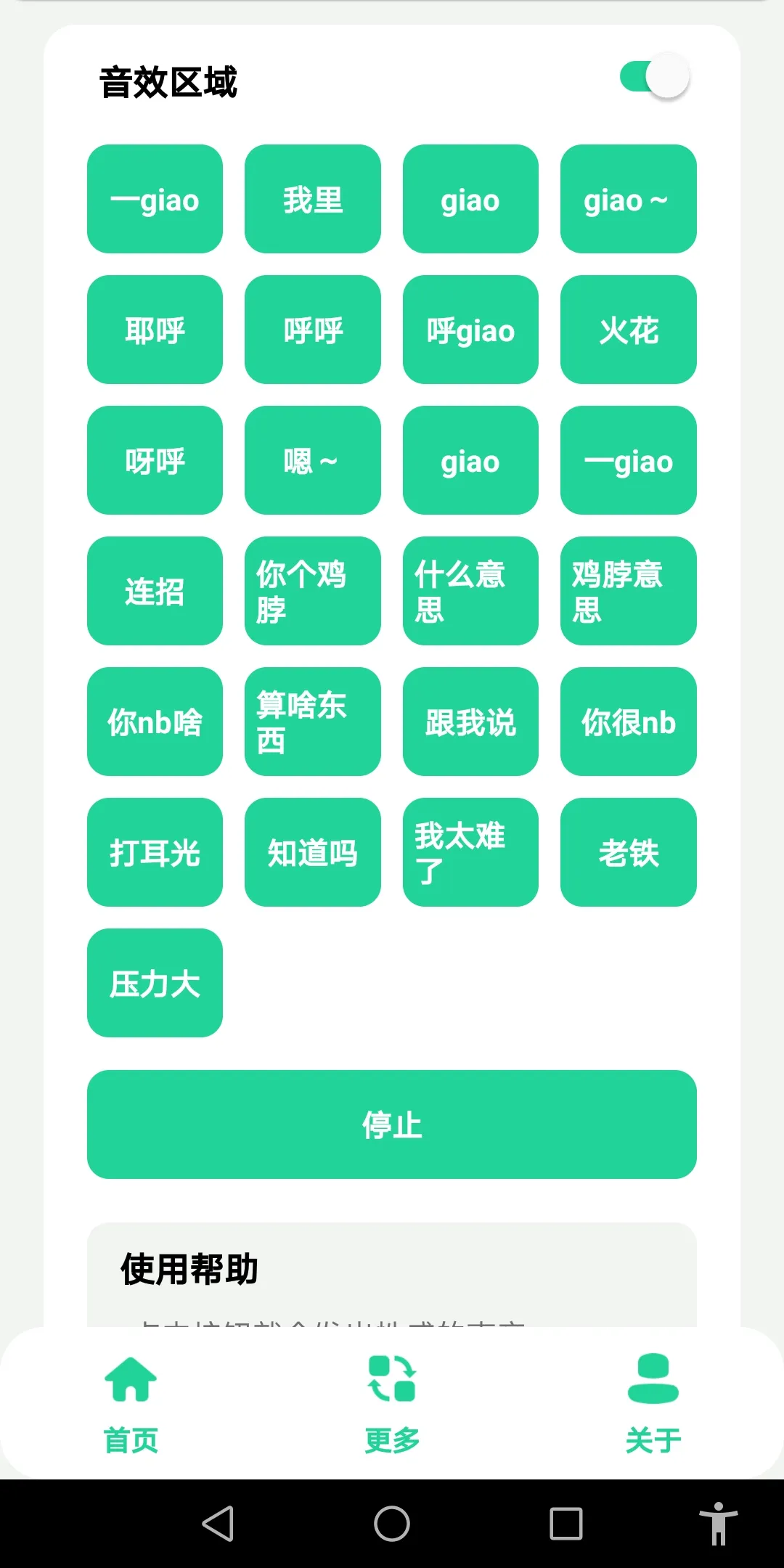Tap the 嗯～ sound button
The height and width of the screenshot is (1568, 784).
coord(313,461)
